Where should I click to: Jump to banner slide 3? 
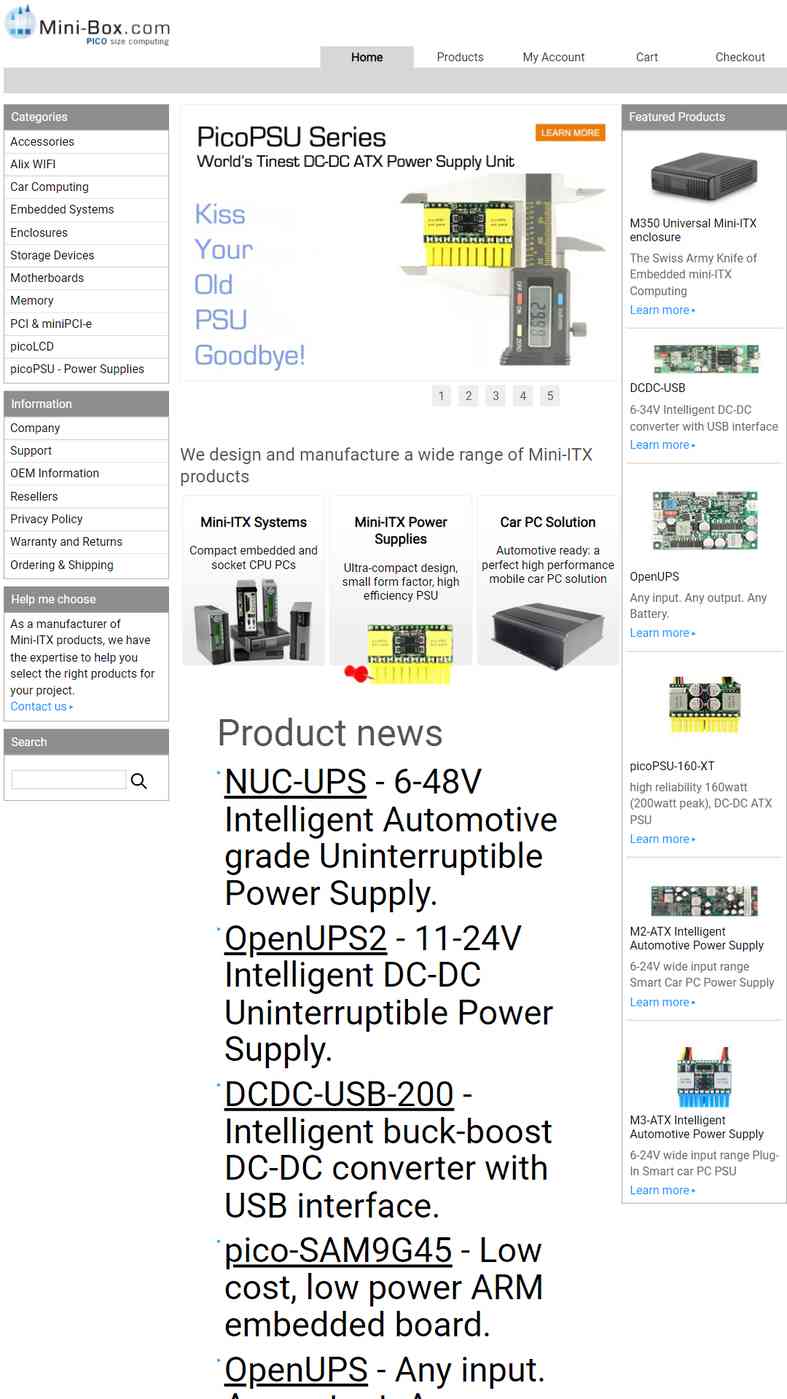[x=495, y=396]
